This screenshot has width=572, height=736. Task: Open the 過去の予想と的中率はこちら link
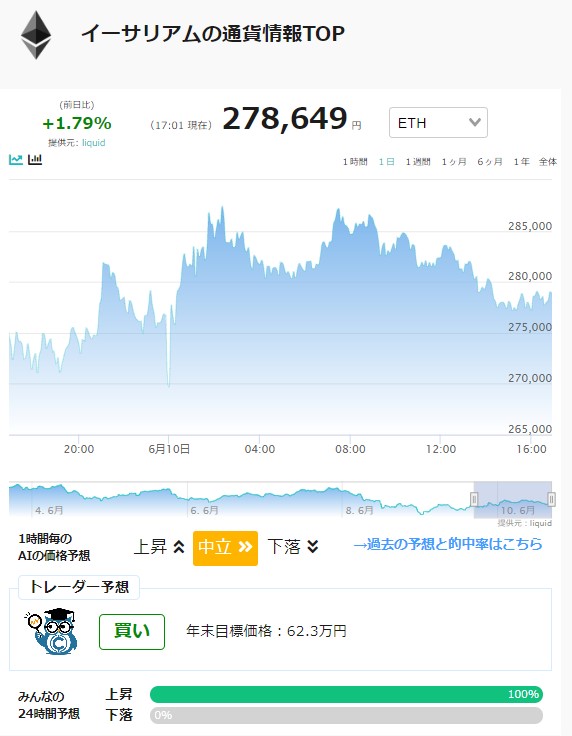tap(448, 544)
